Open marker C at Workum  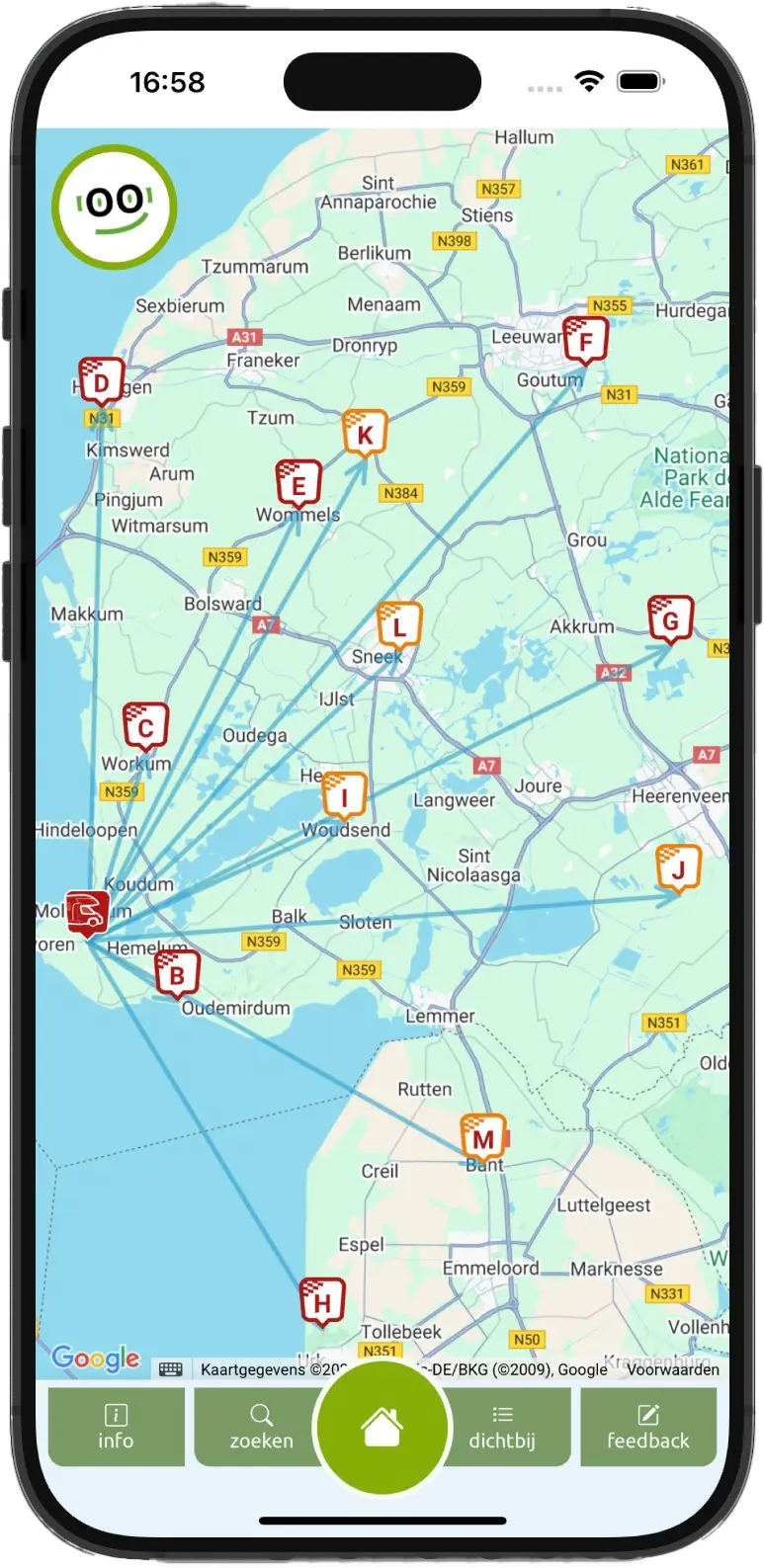[145, 727]
